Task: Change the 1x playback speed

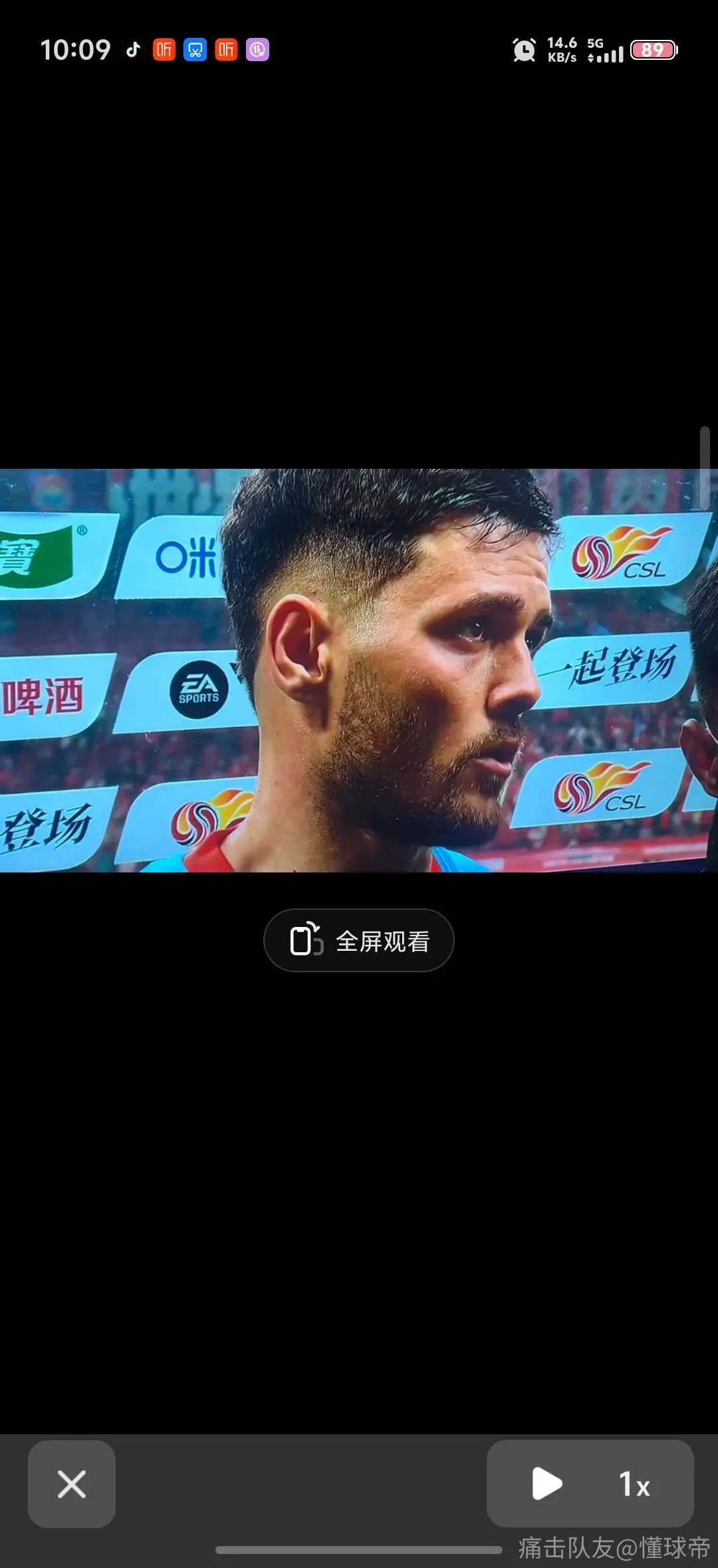Action: 634,1485
